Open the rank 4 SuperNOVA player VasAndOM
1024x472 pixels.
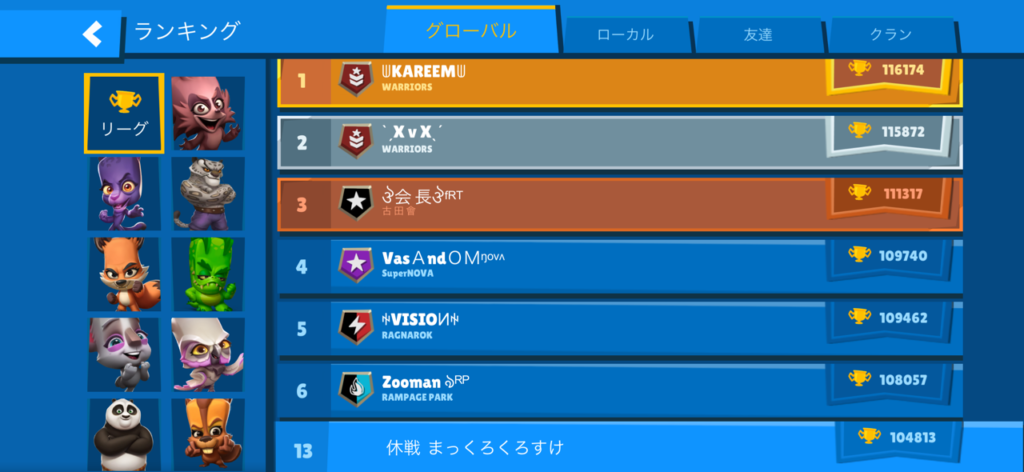(600, 265)
